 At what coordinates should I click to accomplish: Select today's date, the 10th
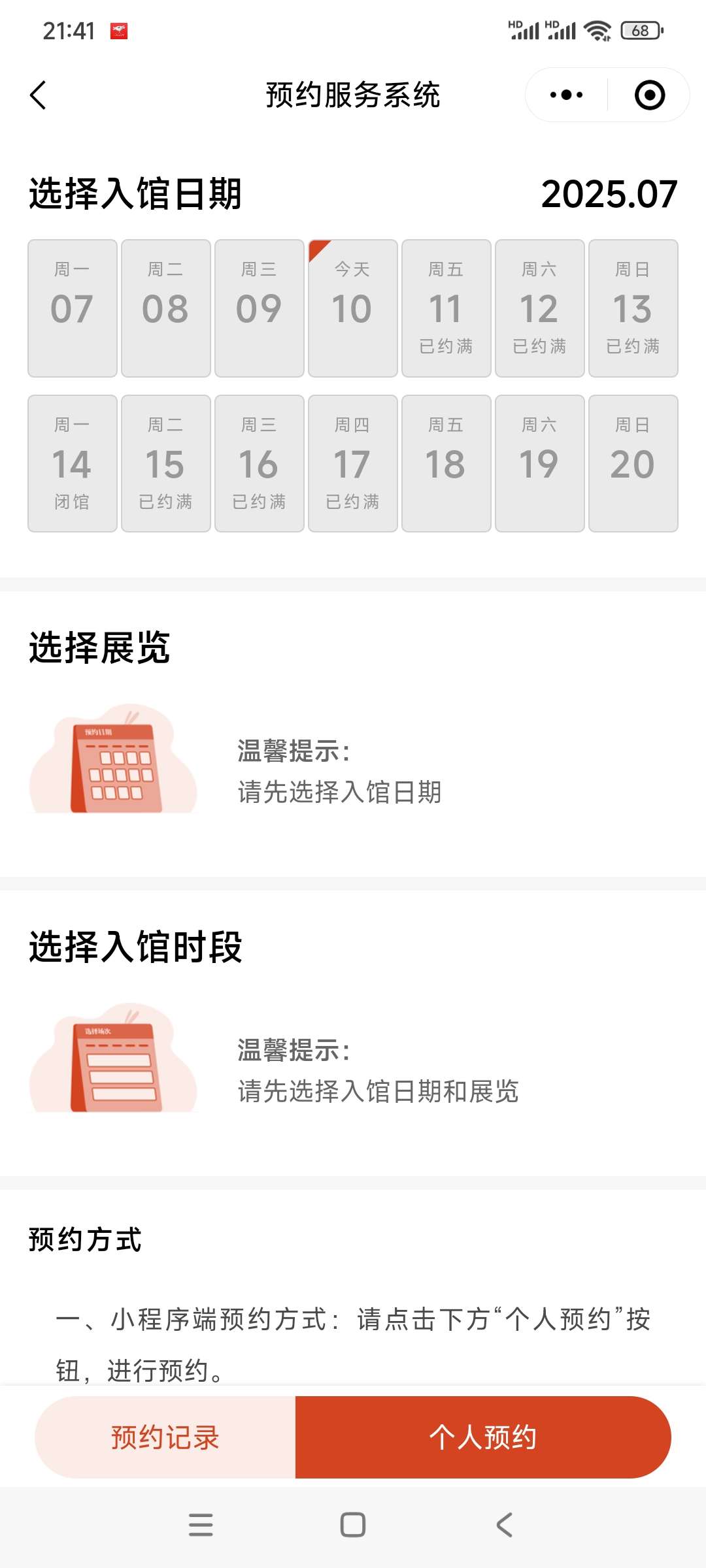click(x=353, y=308)
